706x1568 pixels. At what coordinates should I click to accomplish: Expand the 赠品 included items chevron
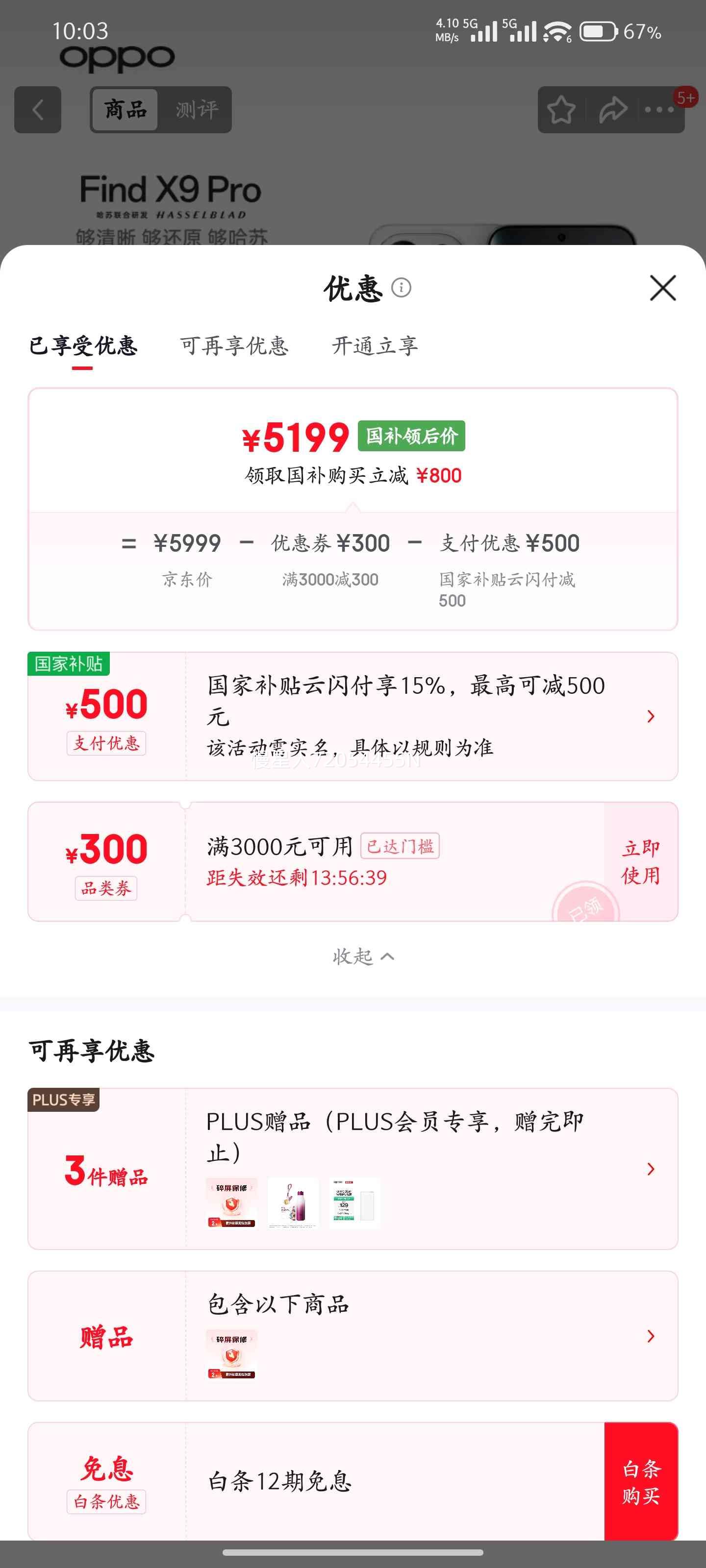[650, 1337]
